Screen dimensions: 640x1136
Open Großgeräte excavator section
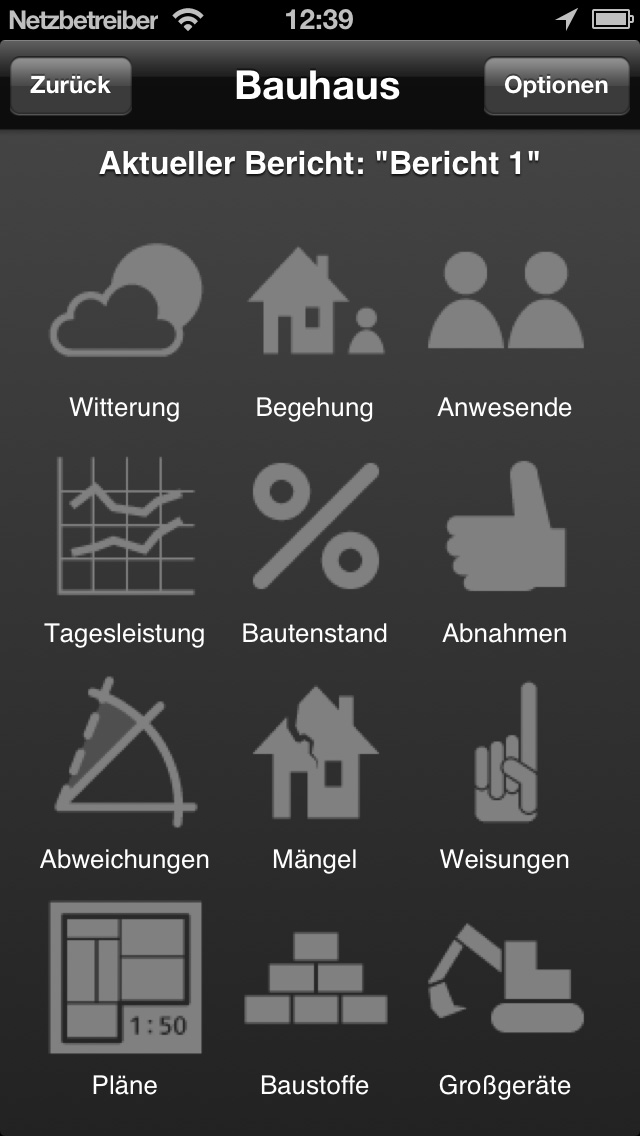[x=505, y=978]
